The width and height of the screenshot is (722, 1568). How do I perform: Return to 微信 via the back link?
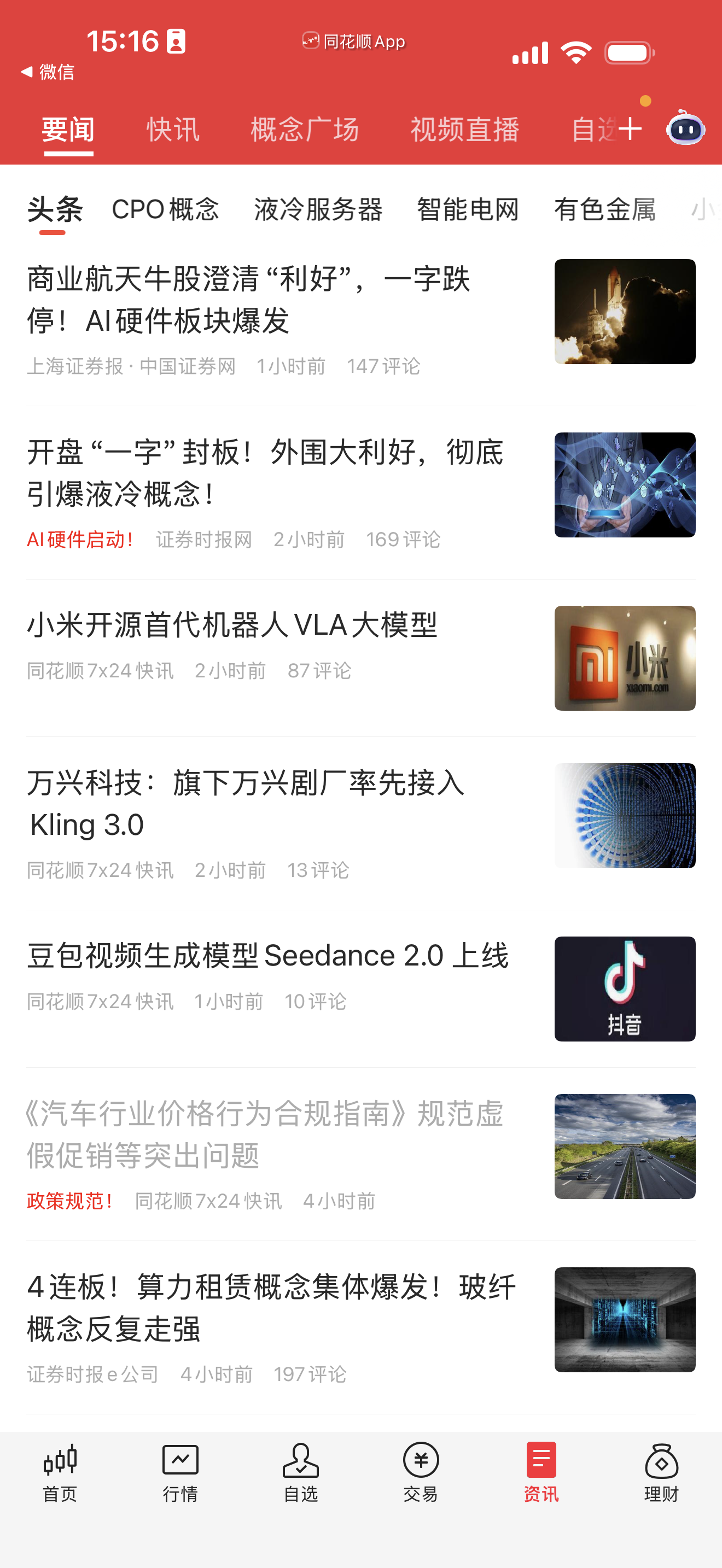[x=48, y=72]
